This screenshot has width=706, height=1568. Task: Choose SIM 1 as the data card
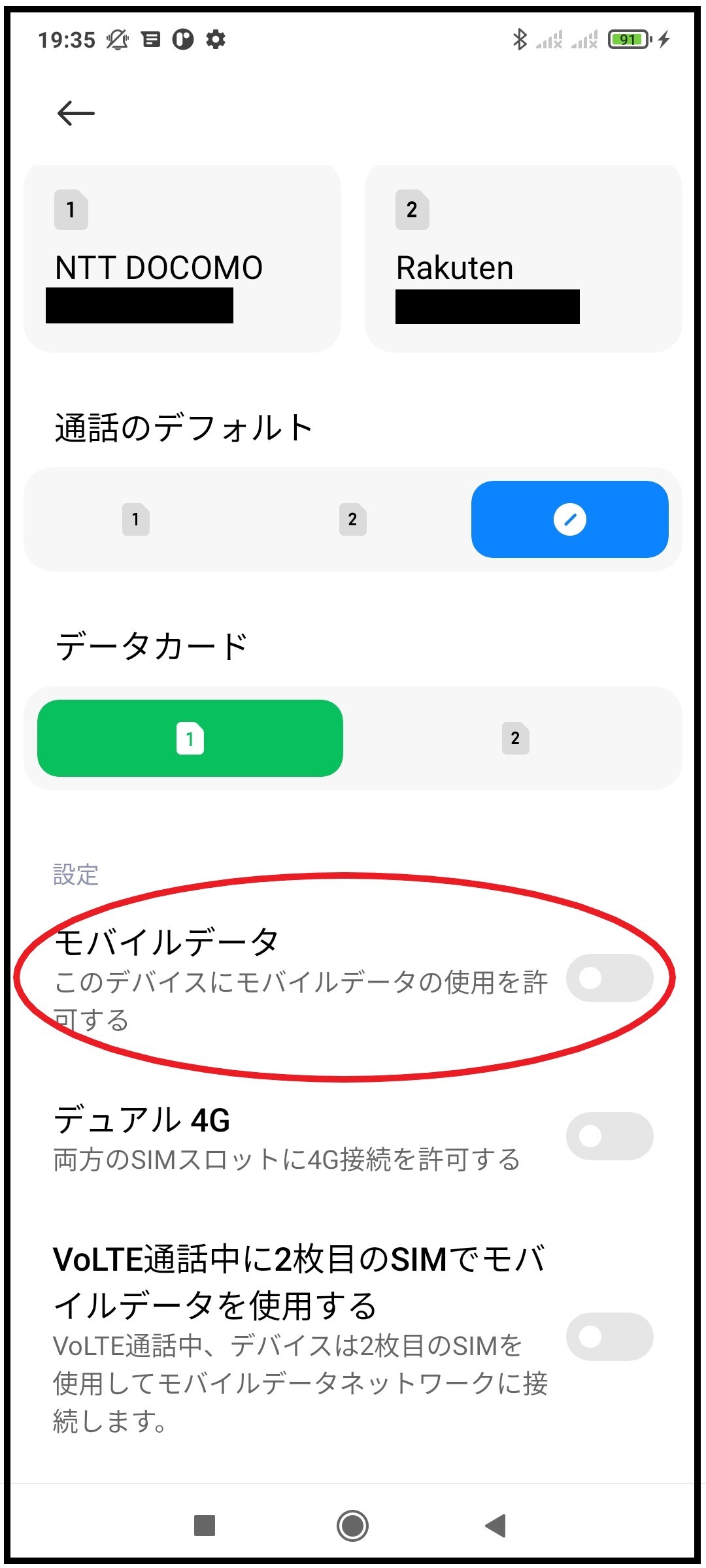tap(190, 738)
